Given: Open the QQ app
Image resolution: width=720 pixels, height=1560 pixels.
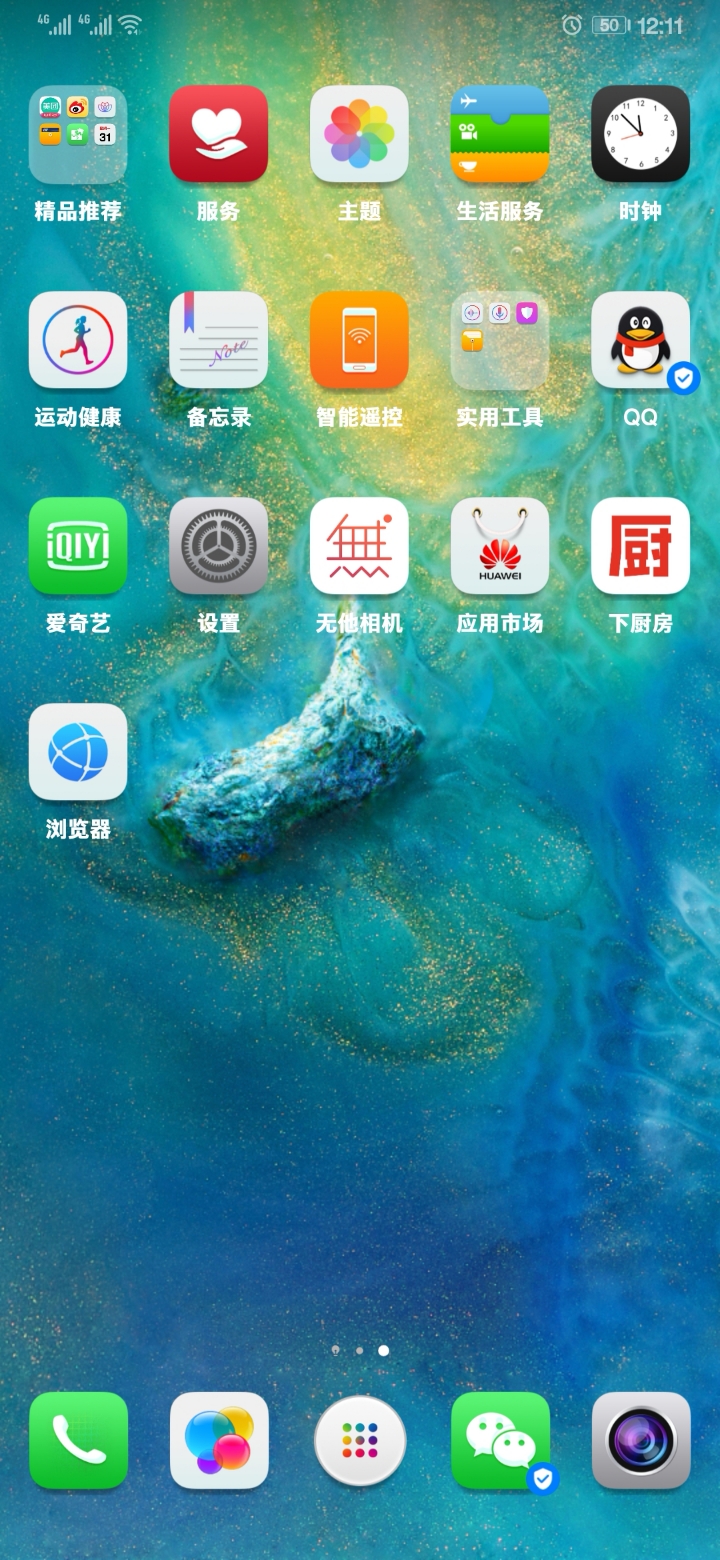Looking at the screenshot, I should tap(640, 340).
